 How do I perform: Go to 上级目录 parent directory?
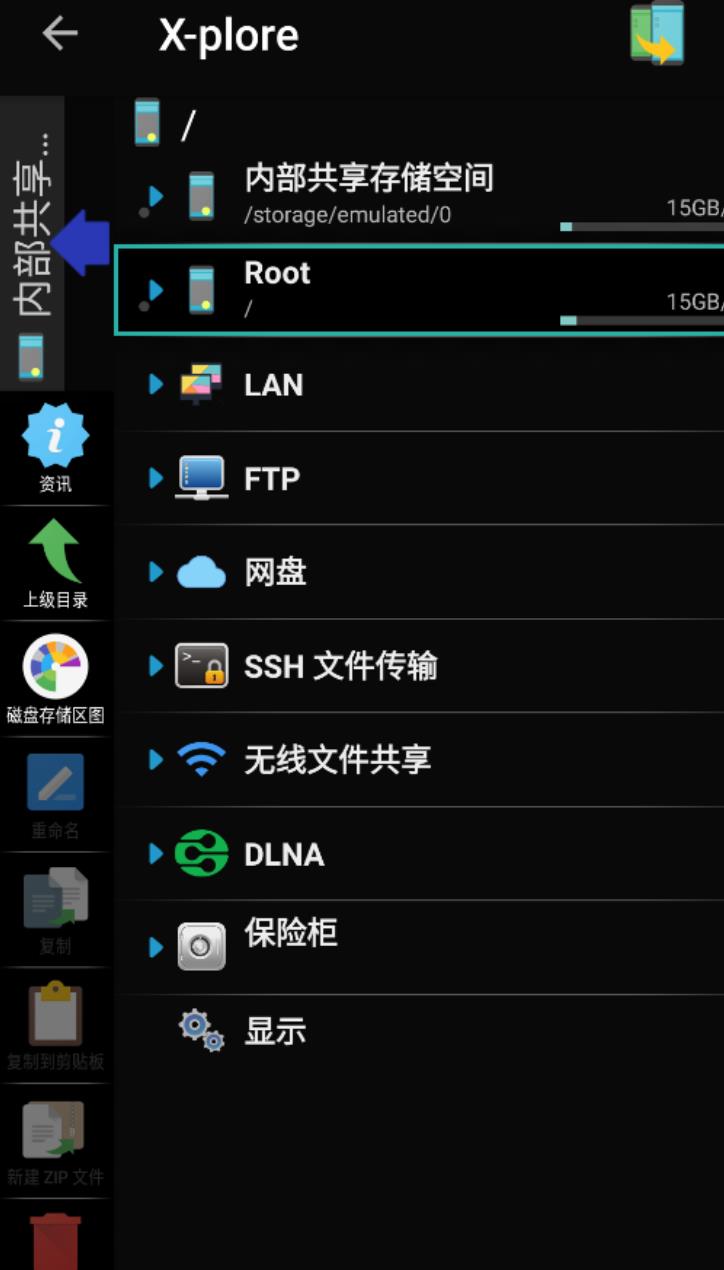(x=55, y=564)
